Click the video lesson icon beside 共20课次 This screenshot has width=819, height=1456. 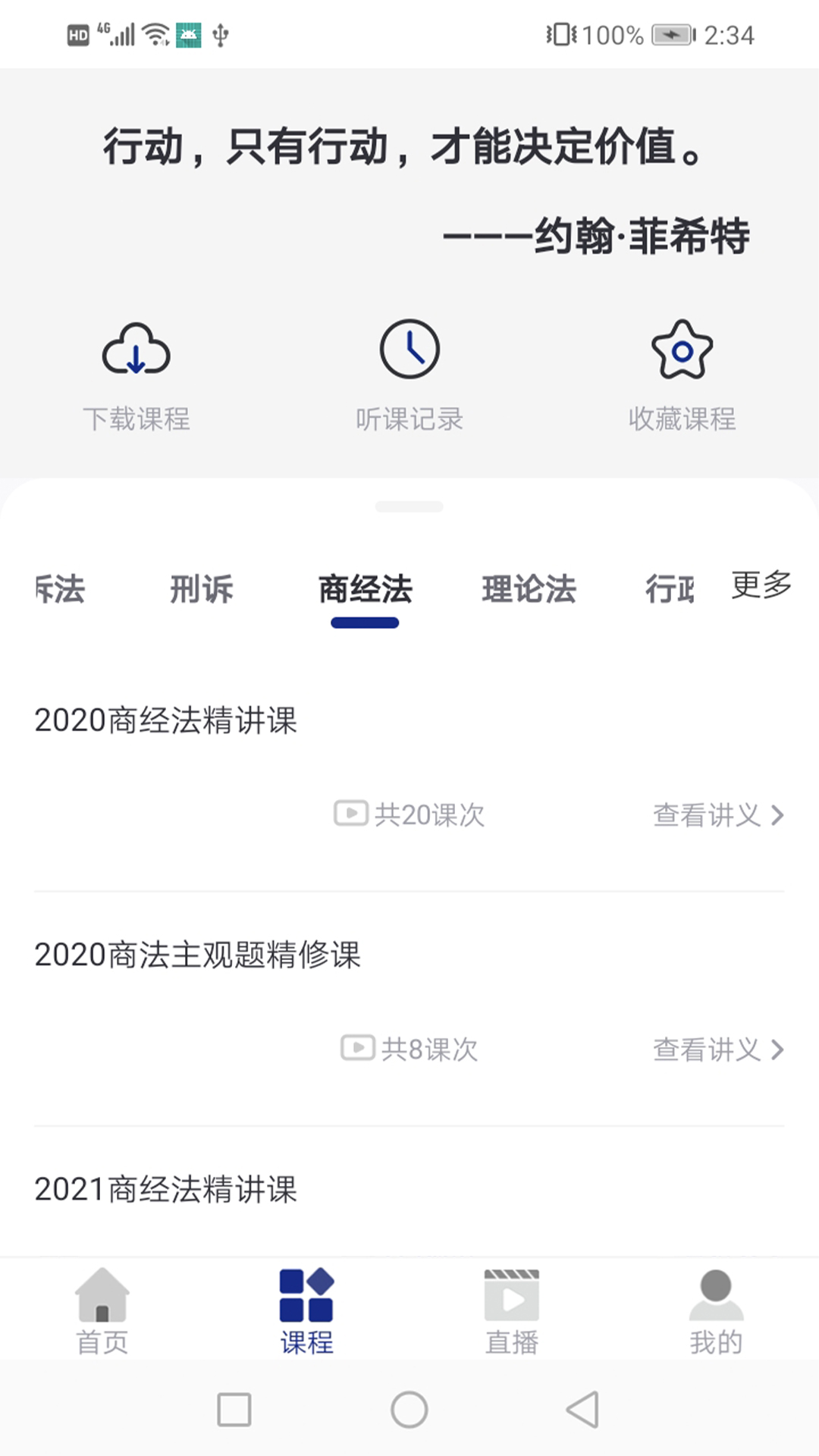click(351, 814)
